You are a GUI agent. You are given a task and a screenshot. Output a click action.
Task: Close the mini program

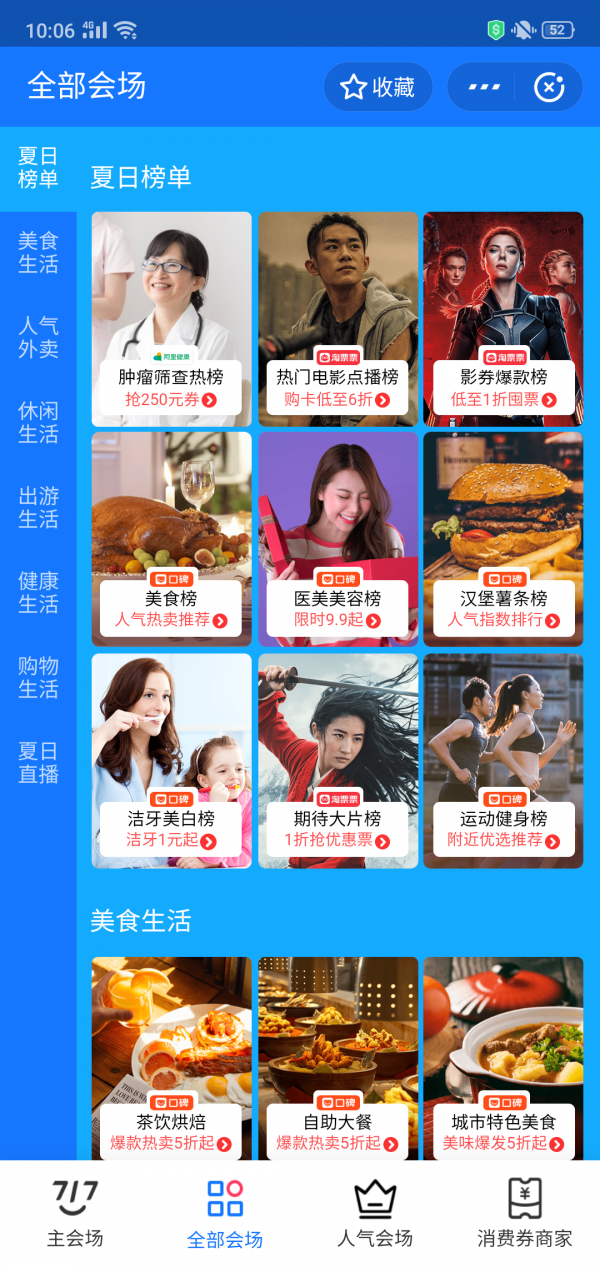pos(549,87)
